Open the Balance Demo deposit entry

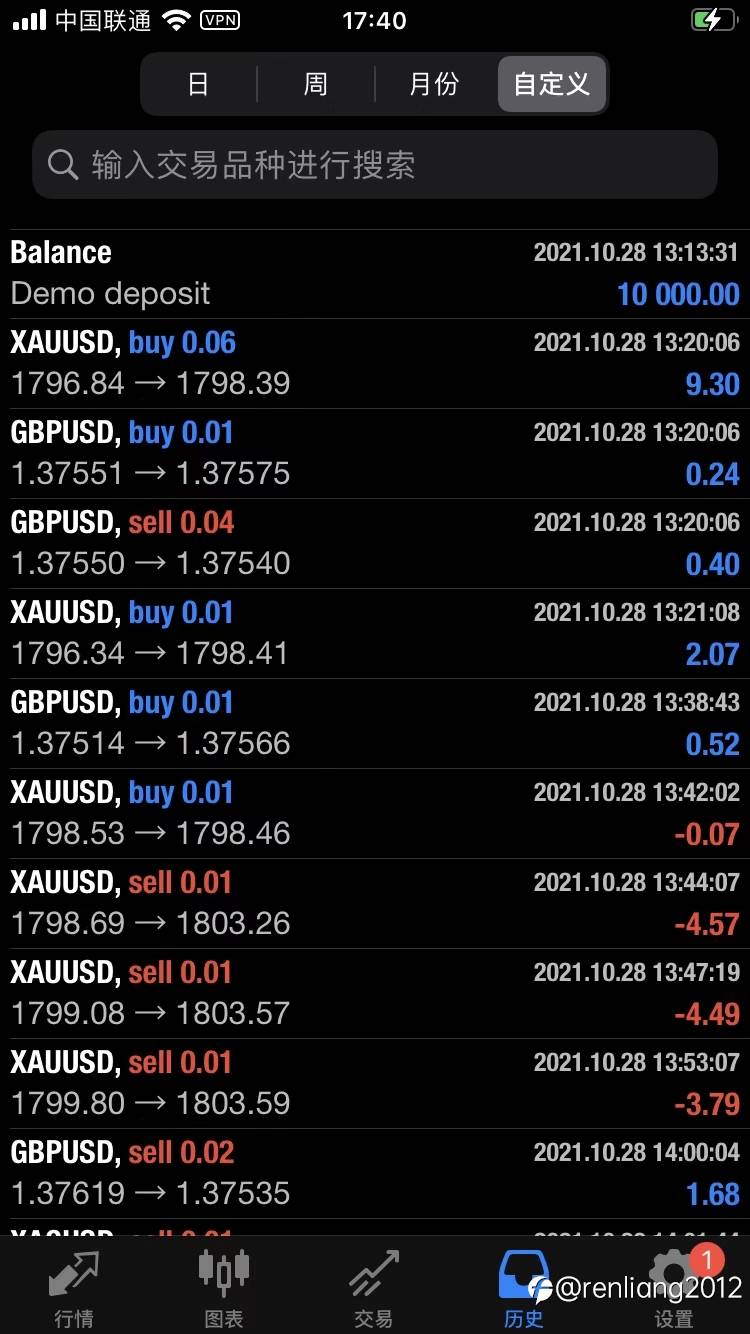click(x=375, y=273)
